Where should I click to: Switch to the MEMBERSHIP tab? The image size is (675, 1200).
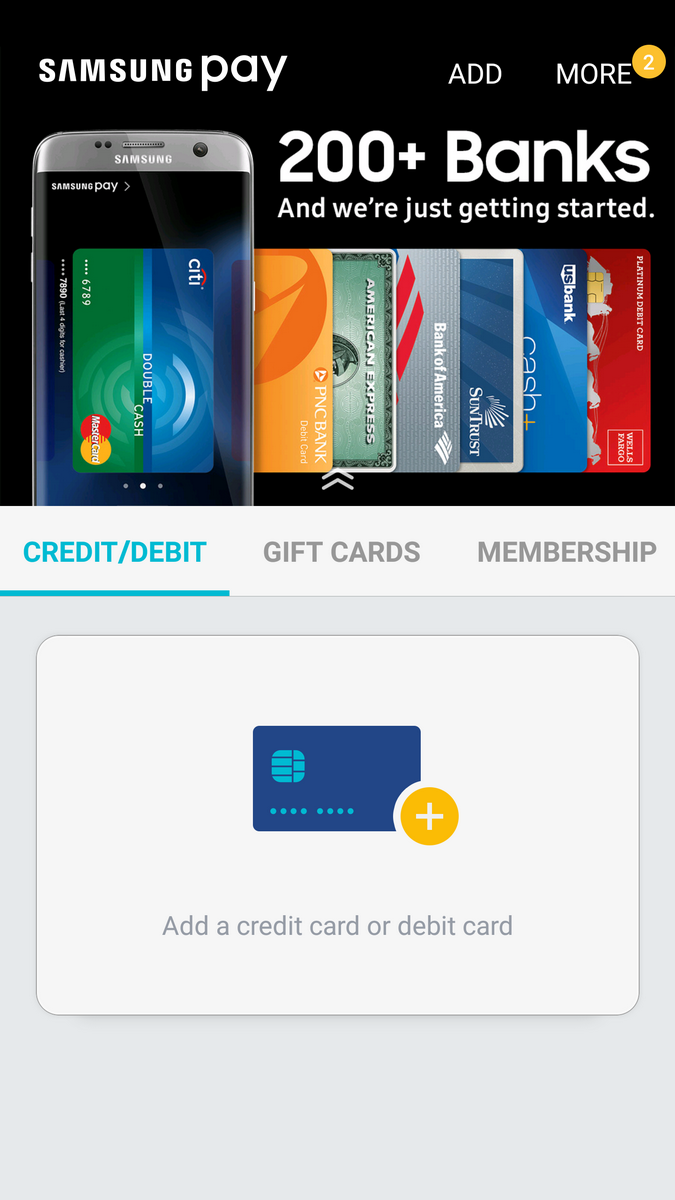pyautogui.click(x=567, y=552)
